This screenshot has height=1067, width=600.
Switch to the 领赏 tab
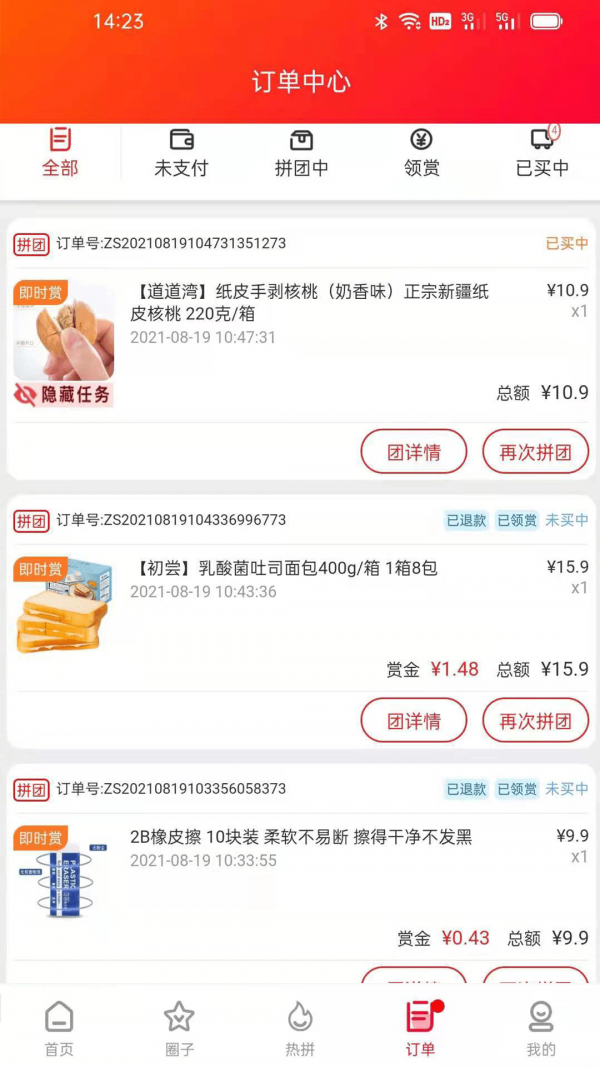[422, 153]
